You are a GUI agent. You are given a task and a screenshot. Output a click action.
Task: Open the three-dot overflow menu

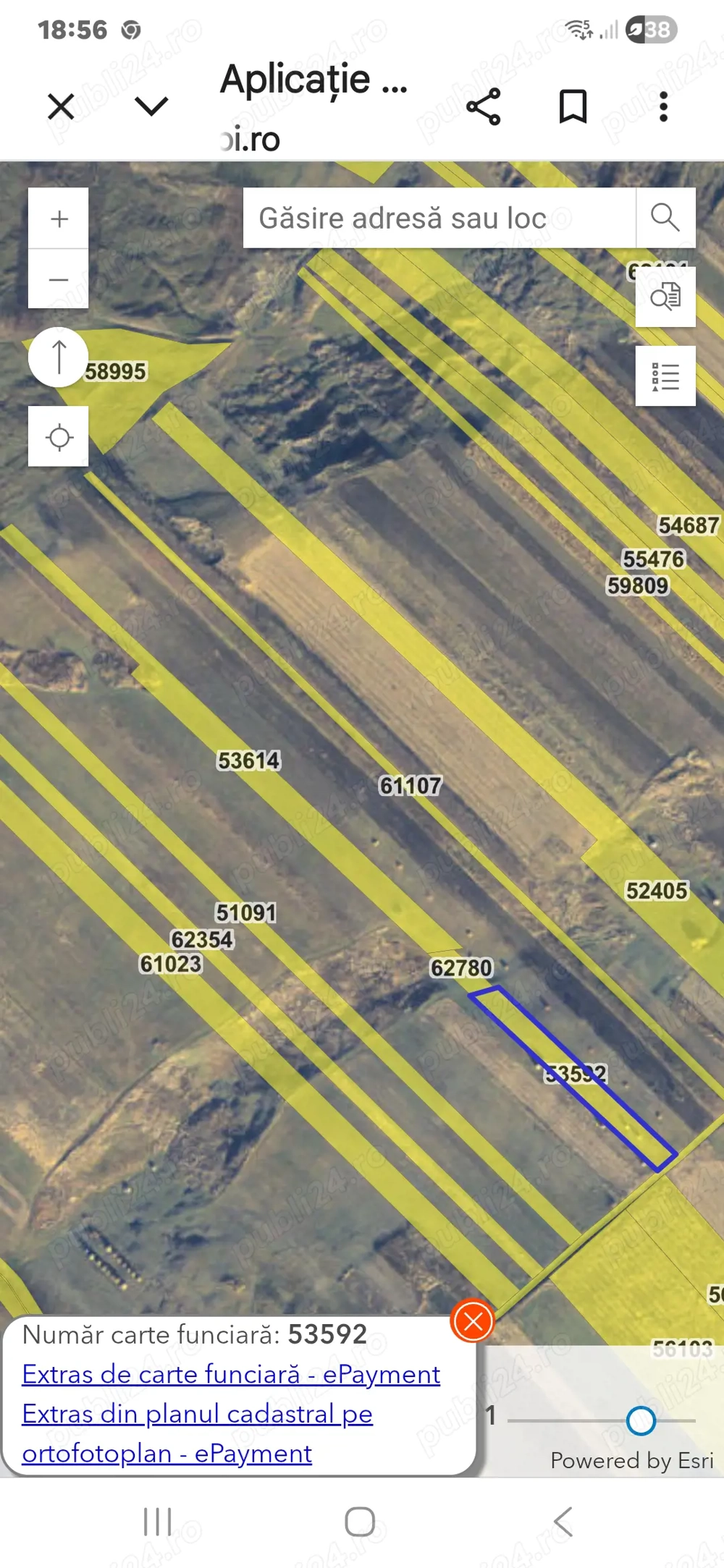click(x=664, y=106)
